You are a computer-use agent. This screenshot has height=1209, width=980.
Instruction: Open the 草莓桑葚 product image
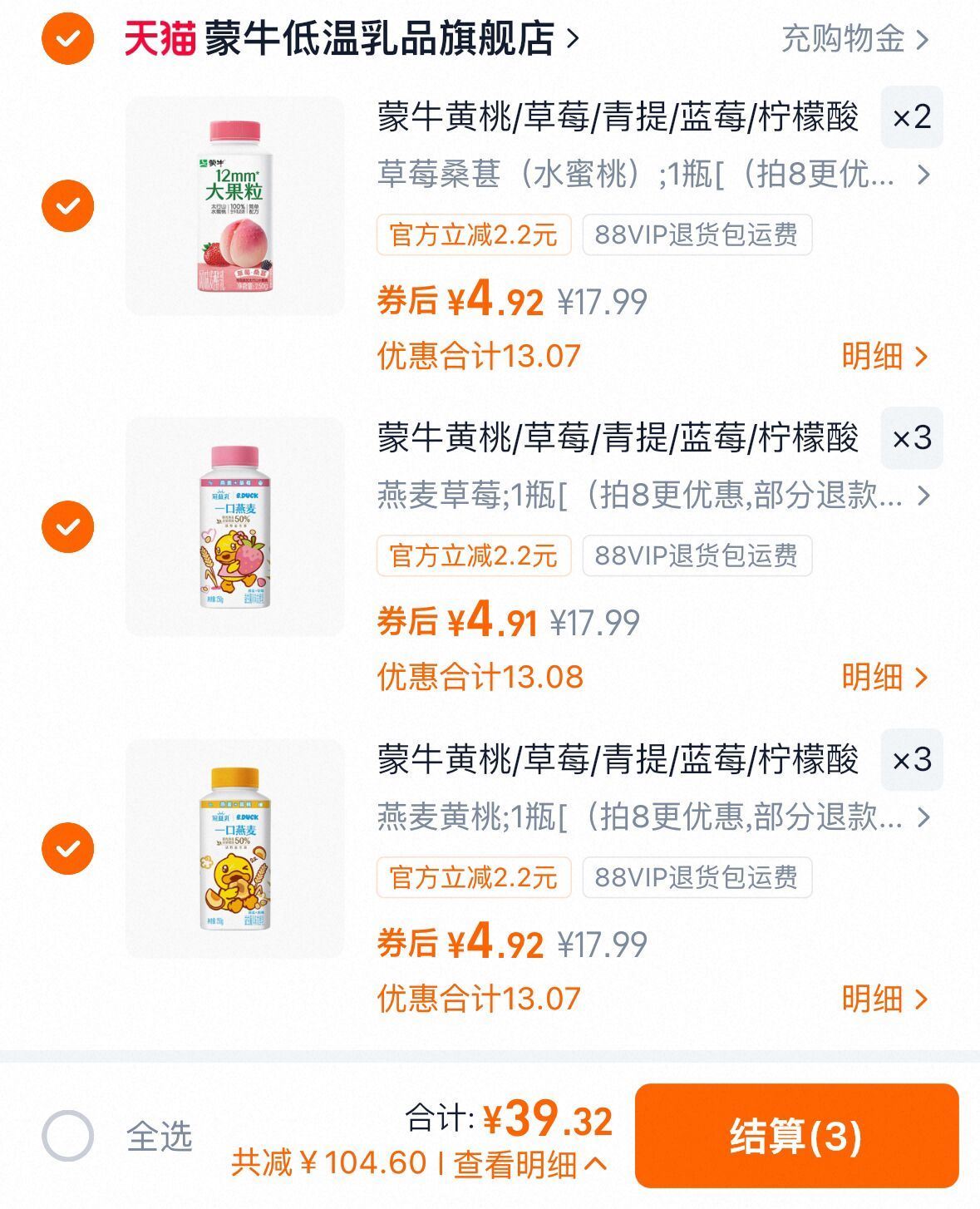(234, 206)
